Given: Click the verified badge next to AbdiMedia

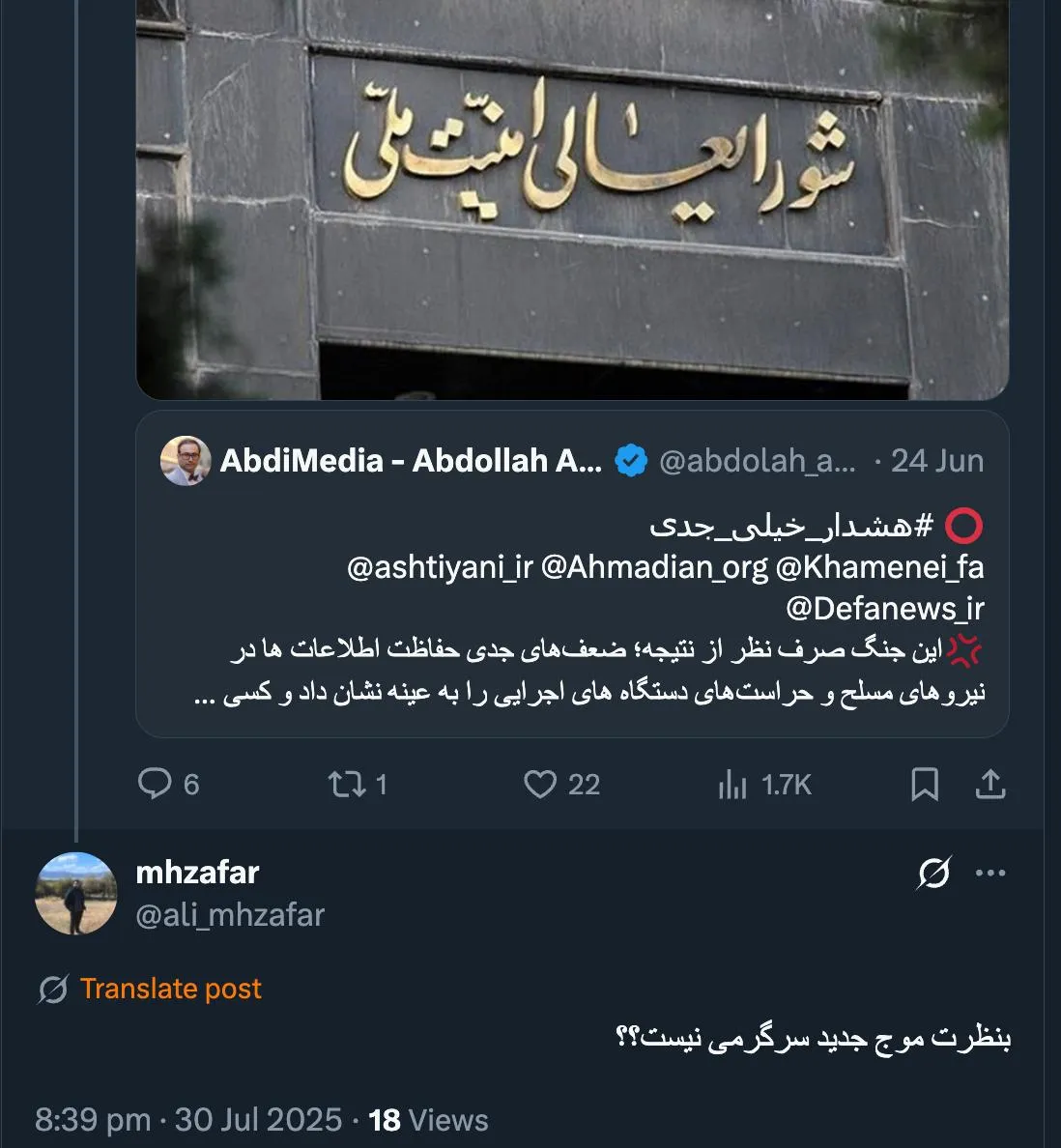Looking at the screenshot, I should [630, 460].
